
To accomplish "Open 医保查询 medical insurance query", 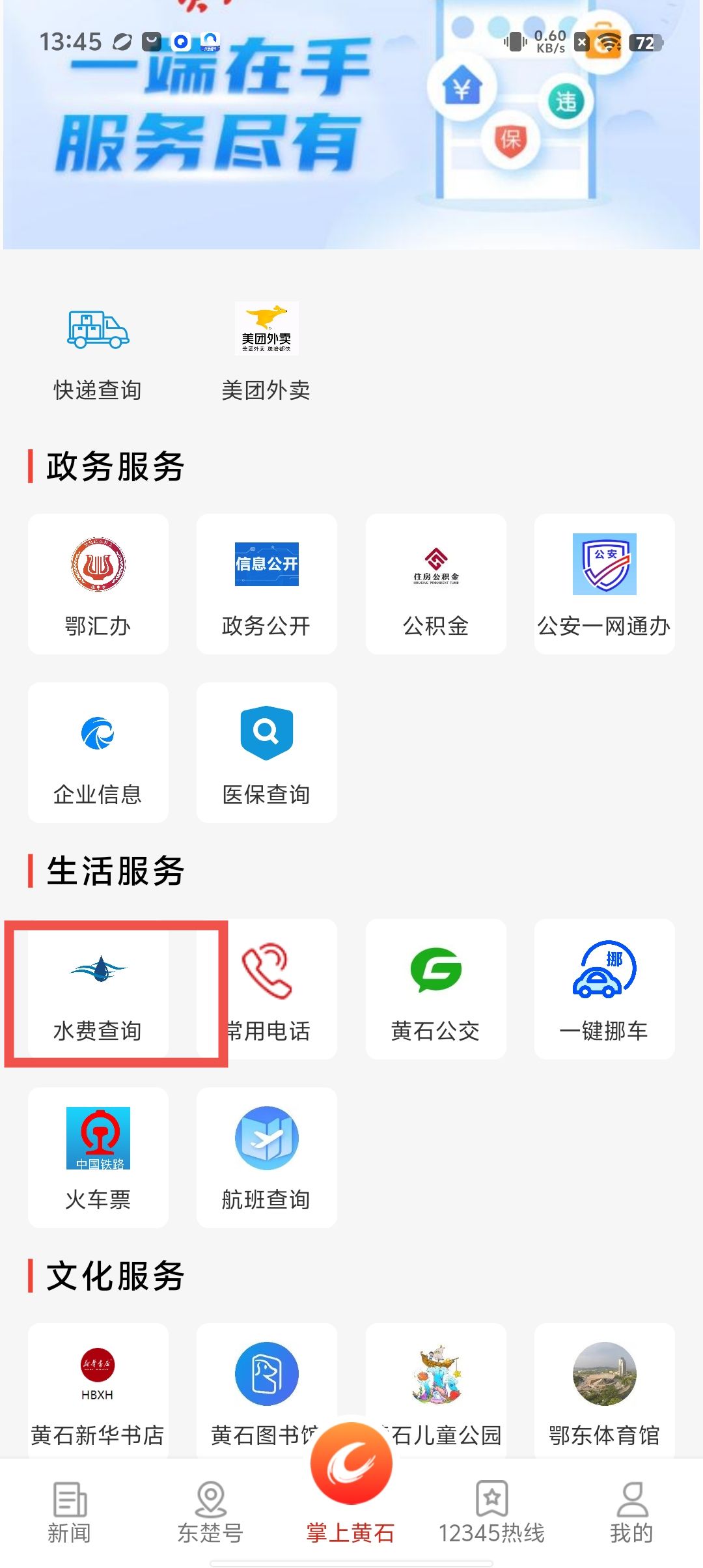I will tap(266, 753).
